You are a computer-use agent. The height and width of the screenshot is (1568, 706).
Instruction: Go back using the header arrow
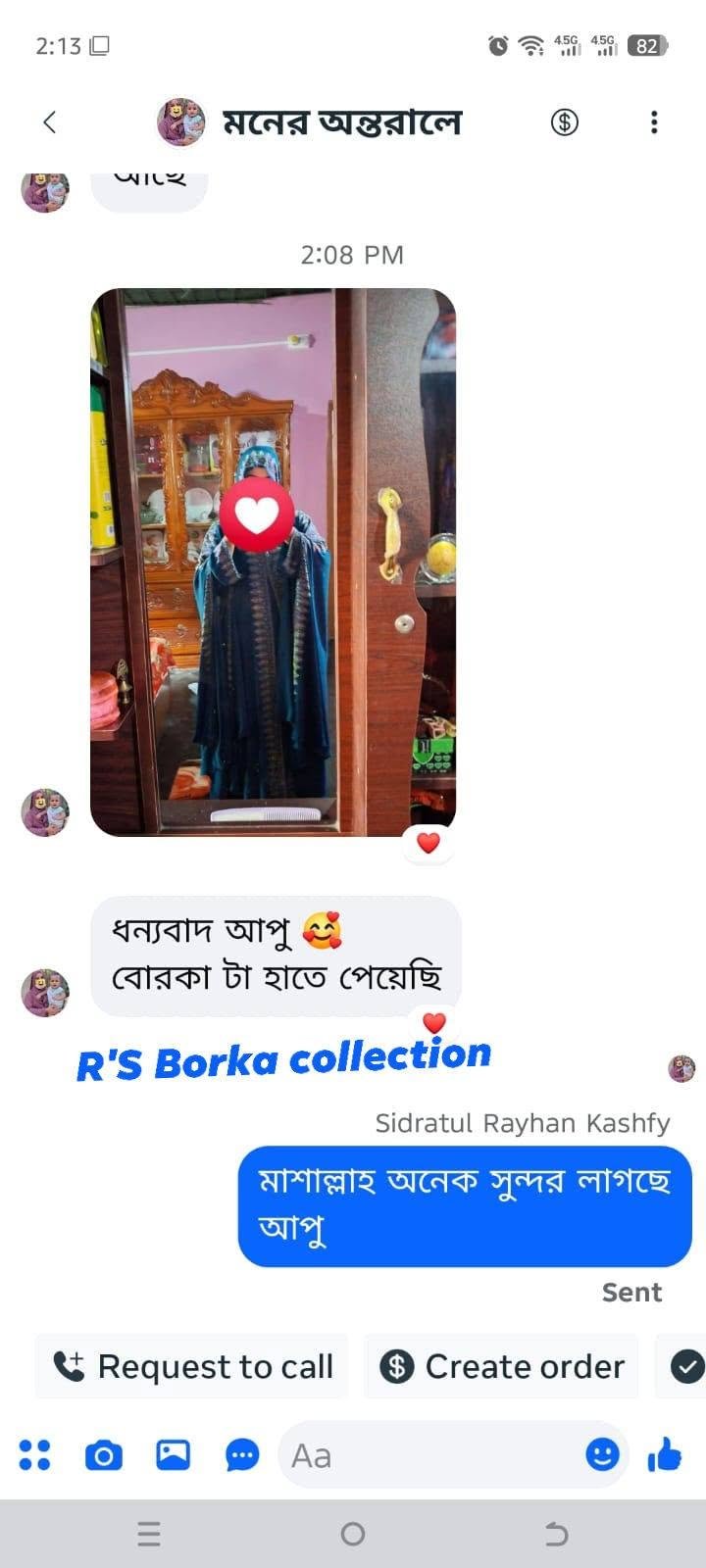[50, 122]
